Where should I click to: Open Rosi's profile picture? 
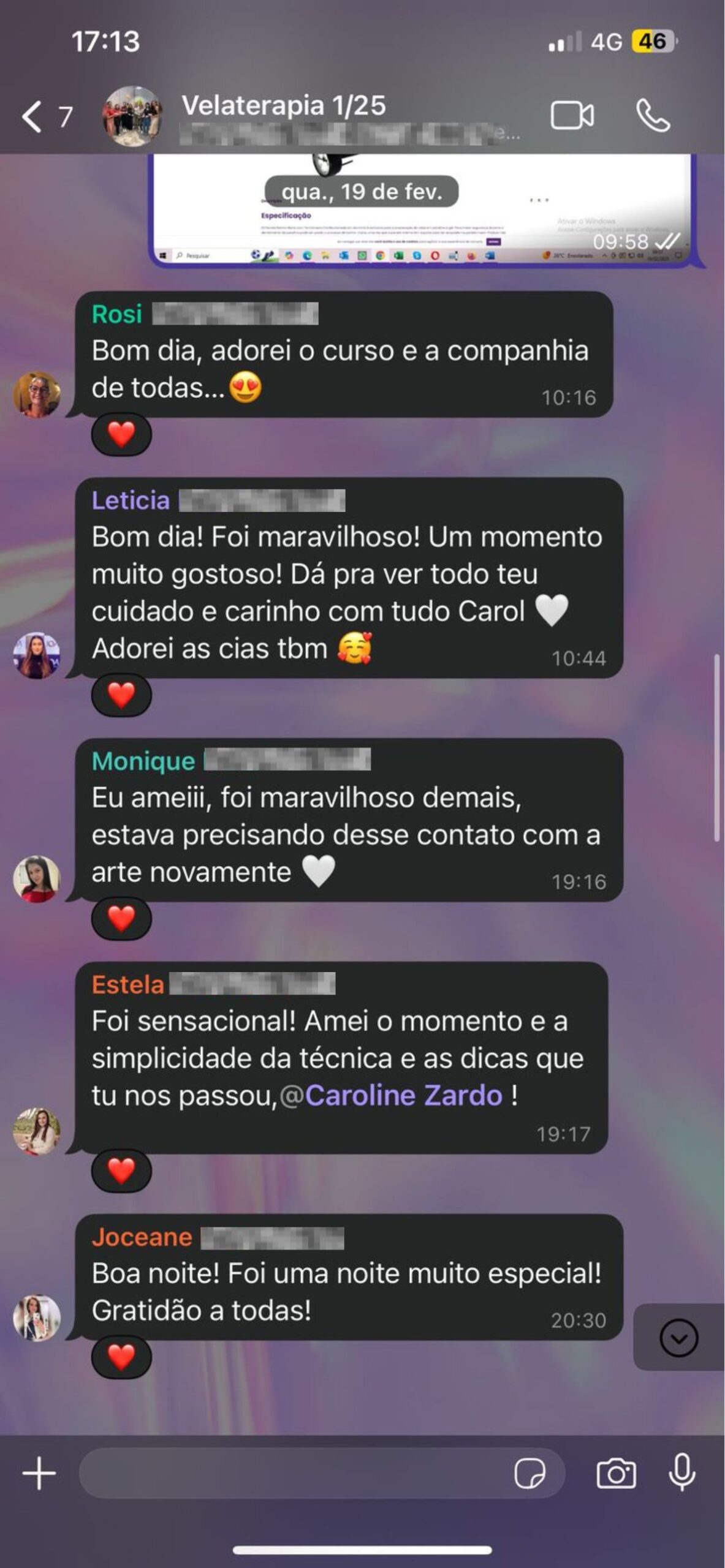[37, 395]
